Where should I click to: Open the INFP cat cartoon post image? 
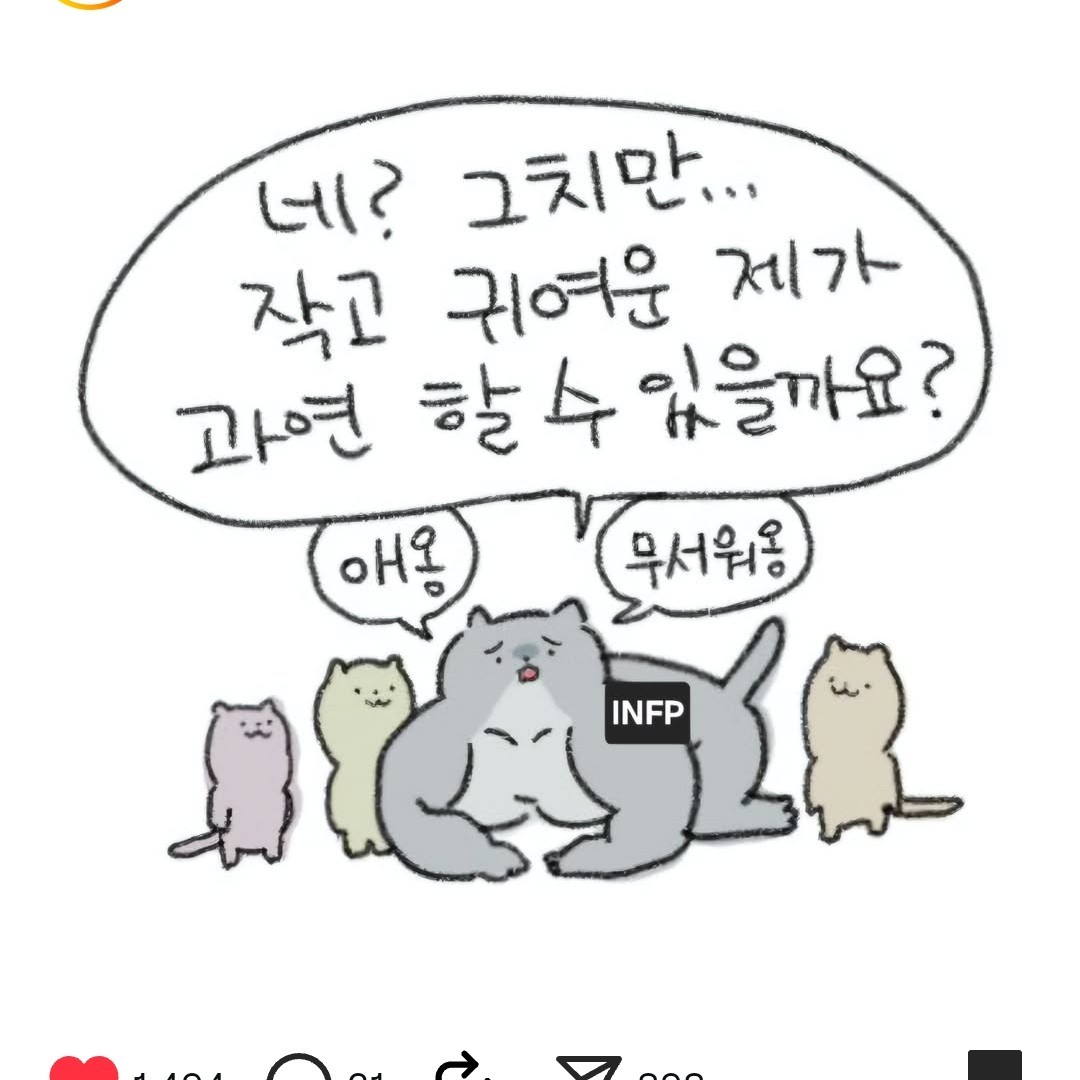(x=540, y=500)
